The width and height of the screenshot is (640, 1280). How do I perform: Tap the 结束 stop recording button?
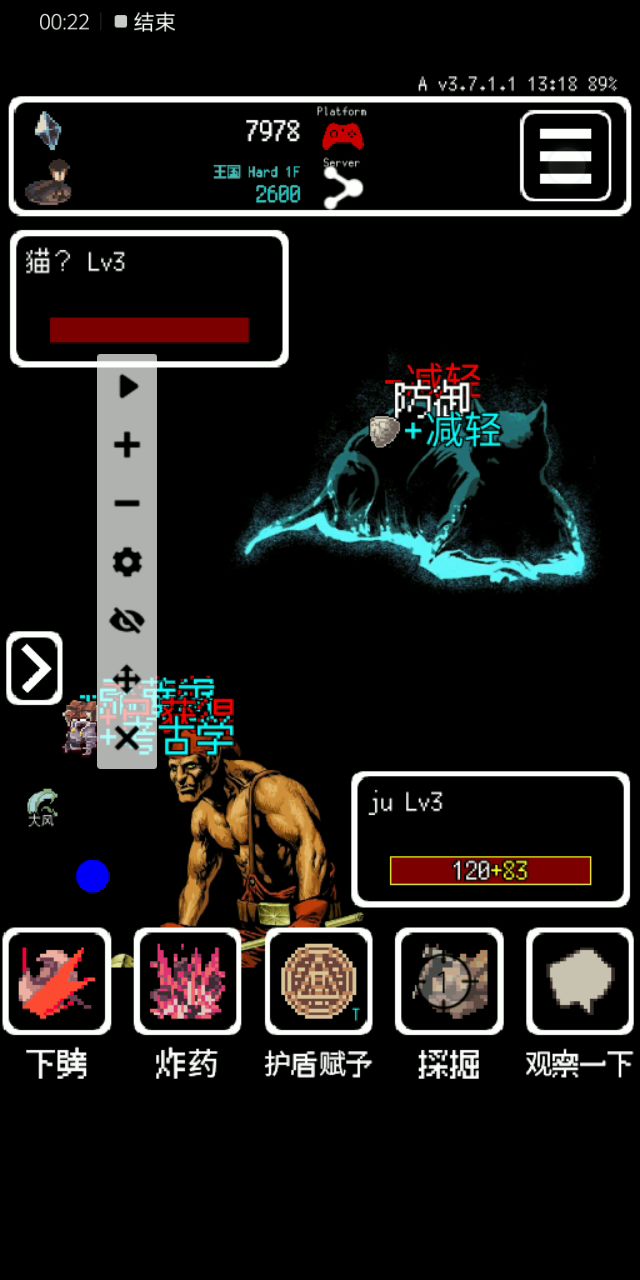coord(145,22)
